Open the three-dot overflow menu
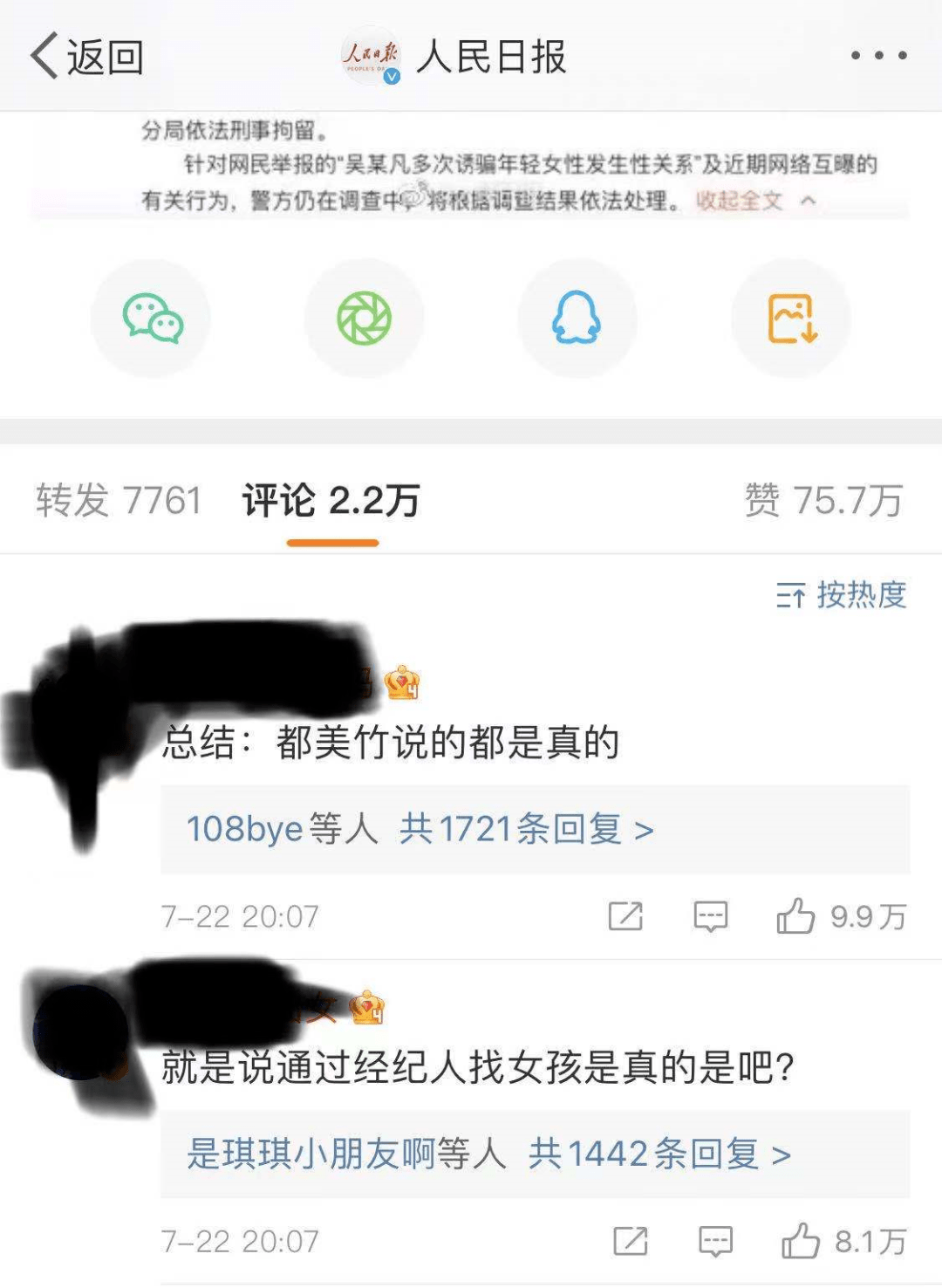The width and height of the screenshot is (942, 1288). (x=878, y=55)
